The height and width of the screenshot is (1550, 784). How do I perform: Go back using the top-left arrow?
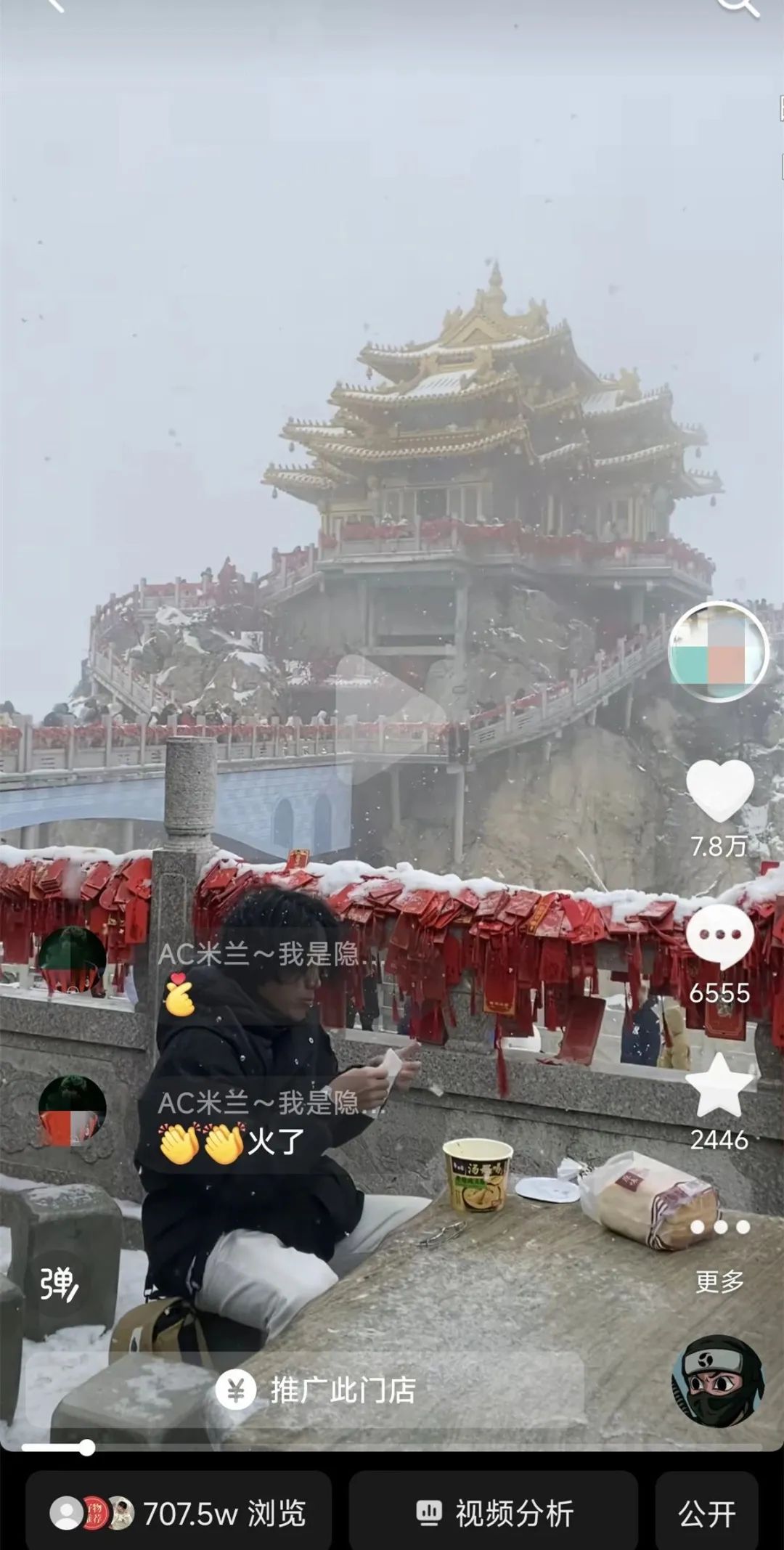pos(55,4)
